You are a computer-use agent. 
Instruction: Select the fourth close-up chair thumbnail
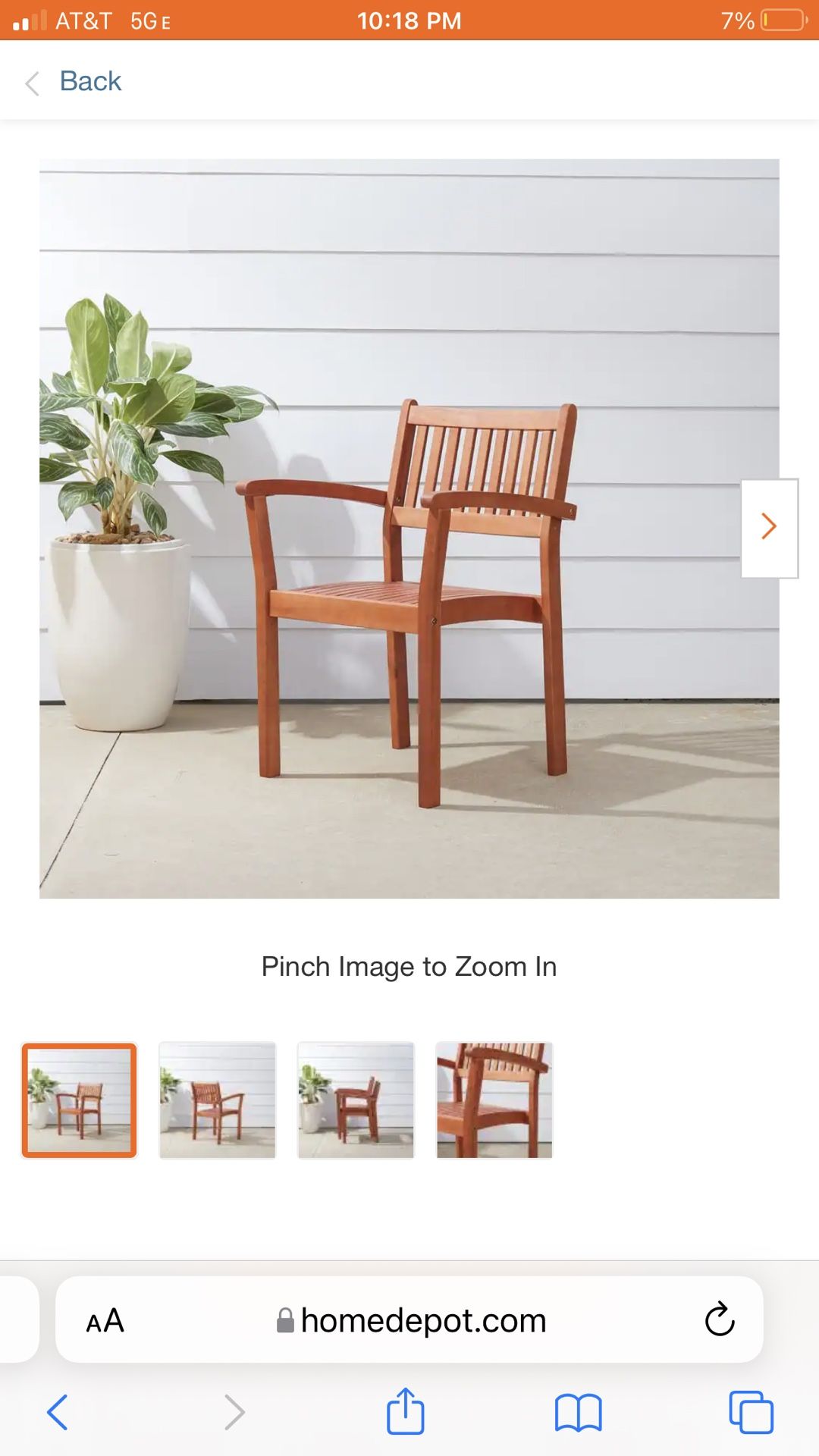(x=494, y=1100)
